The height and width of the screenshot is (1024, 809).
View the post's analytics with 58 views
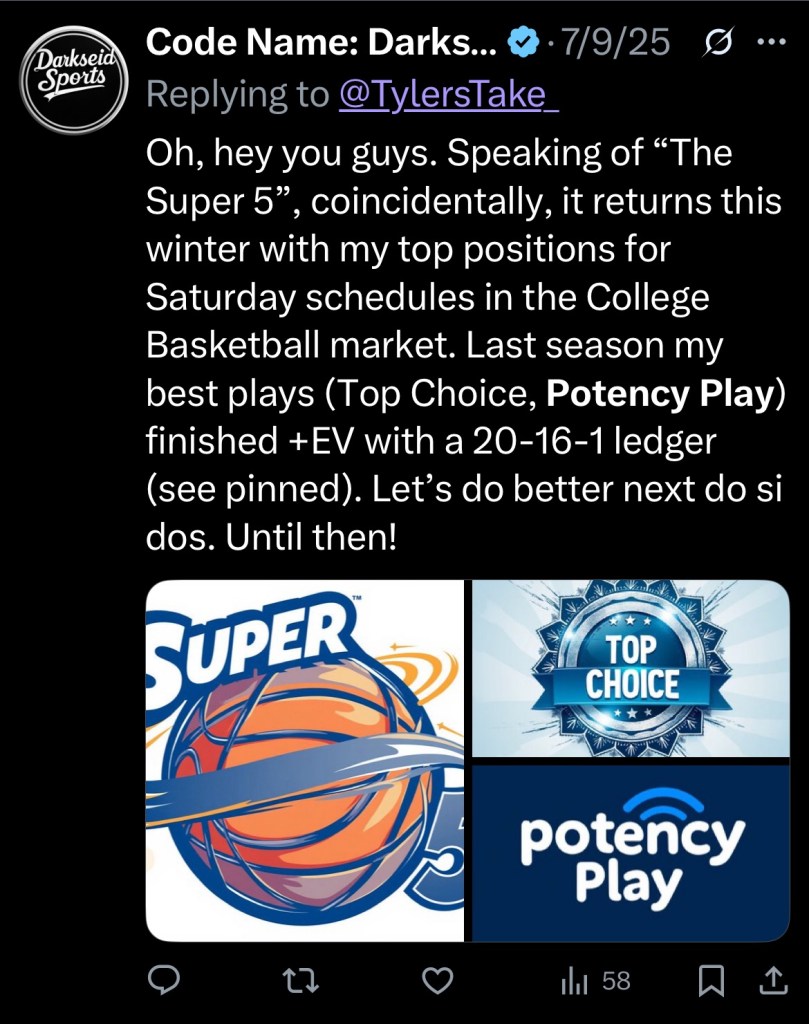[596, 982]
